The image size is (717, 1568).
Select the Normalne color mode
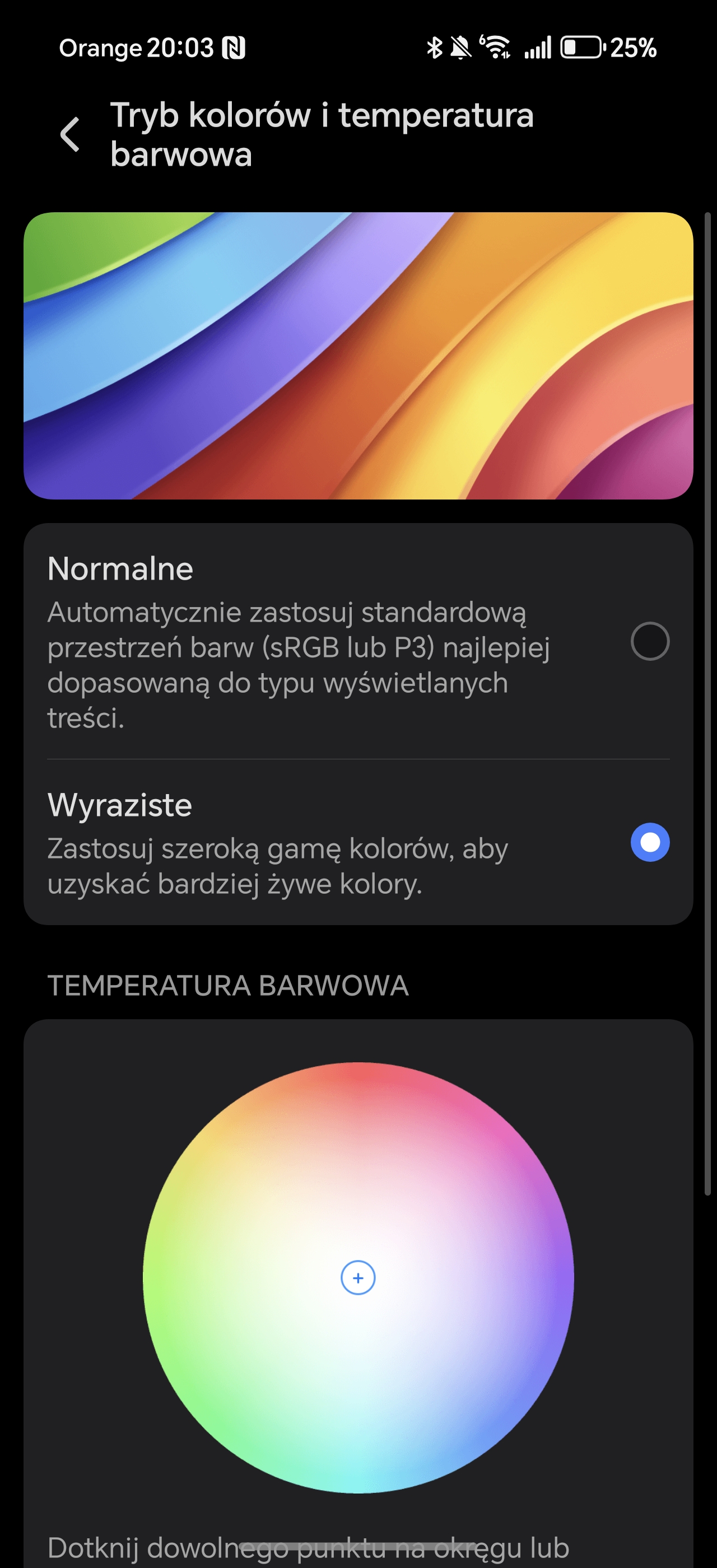(358, 641)
